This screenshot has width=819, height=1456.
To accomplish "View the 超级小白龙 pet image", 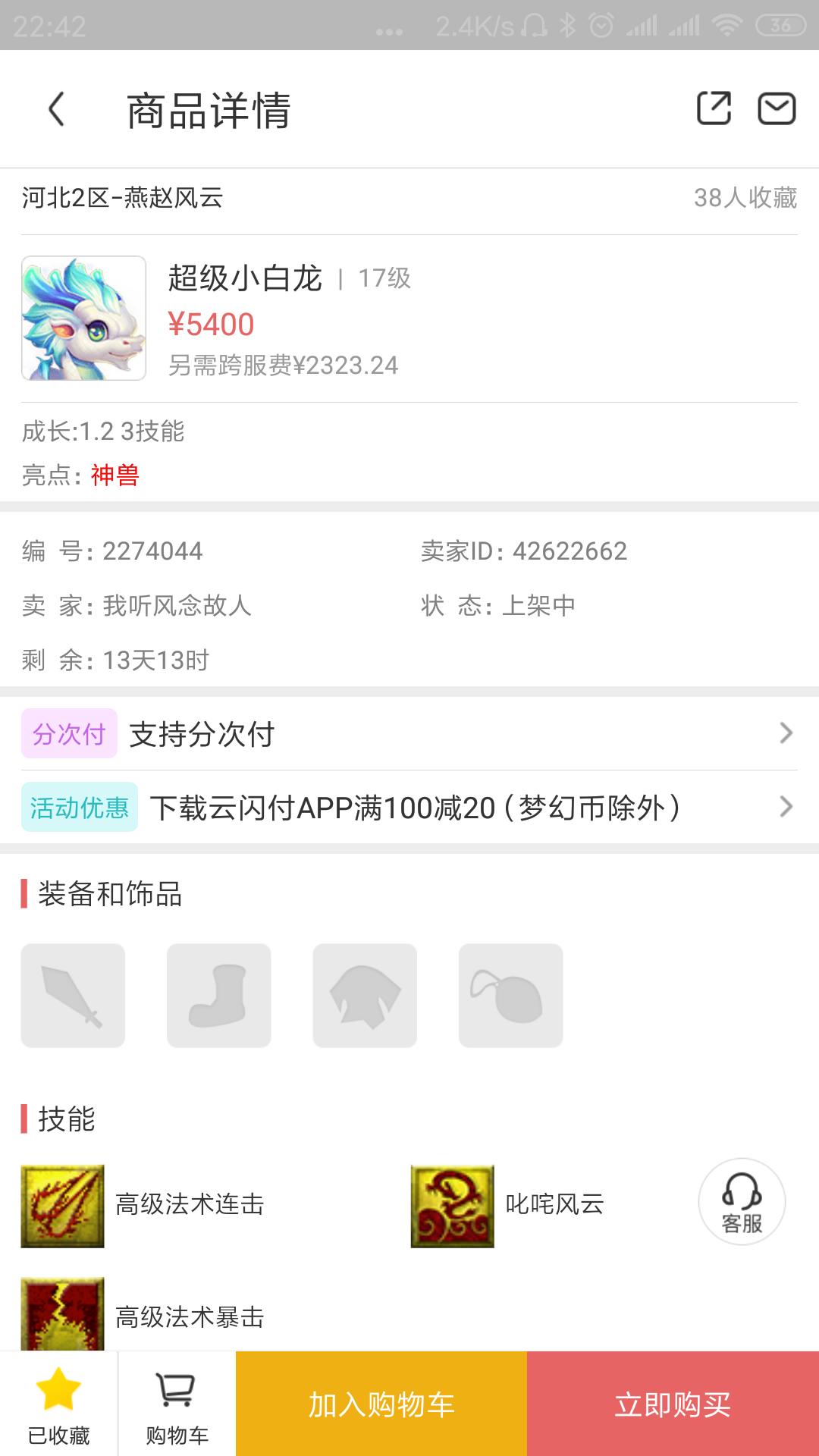I will pyautogui.click(x=83, y=318).
